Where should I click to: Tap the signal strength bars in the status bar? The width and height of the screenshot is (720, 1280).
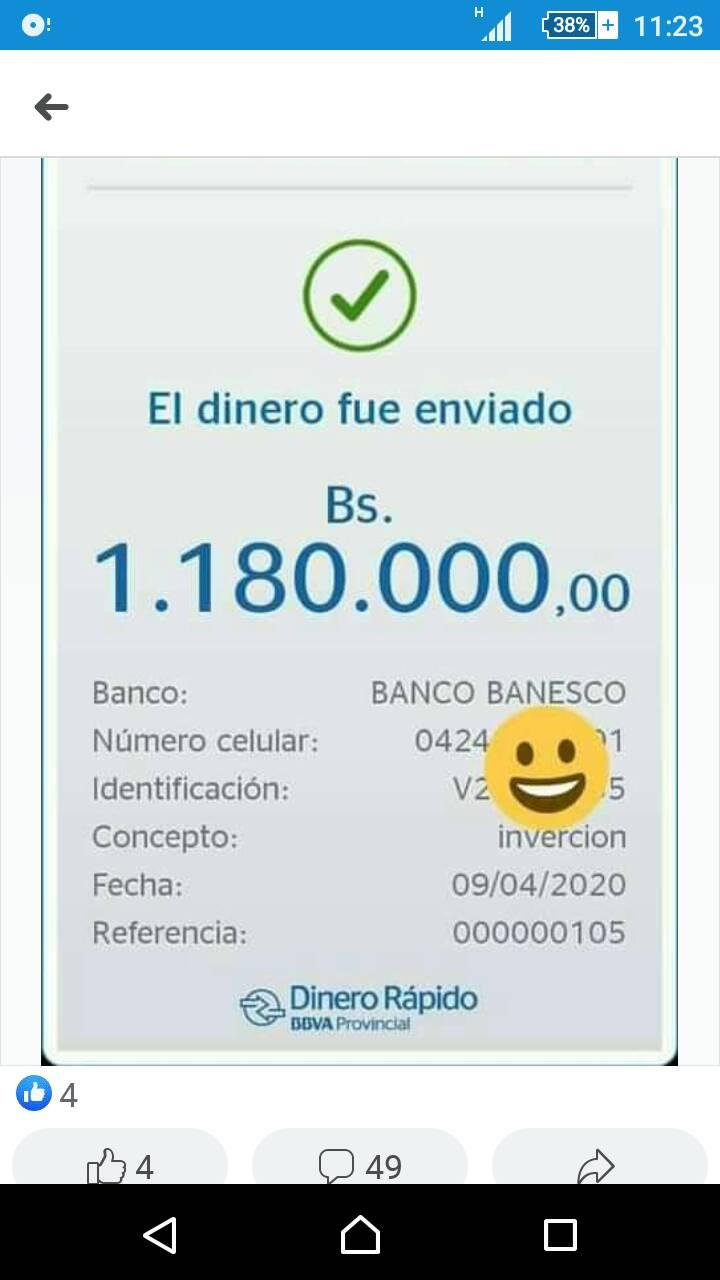pos(497,24)
